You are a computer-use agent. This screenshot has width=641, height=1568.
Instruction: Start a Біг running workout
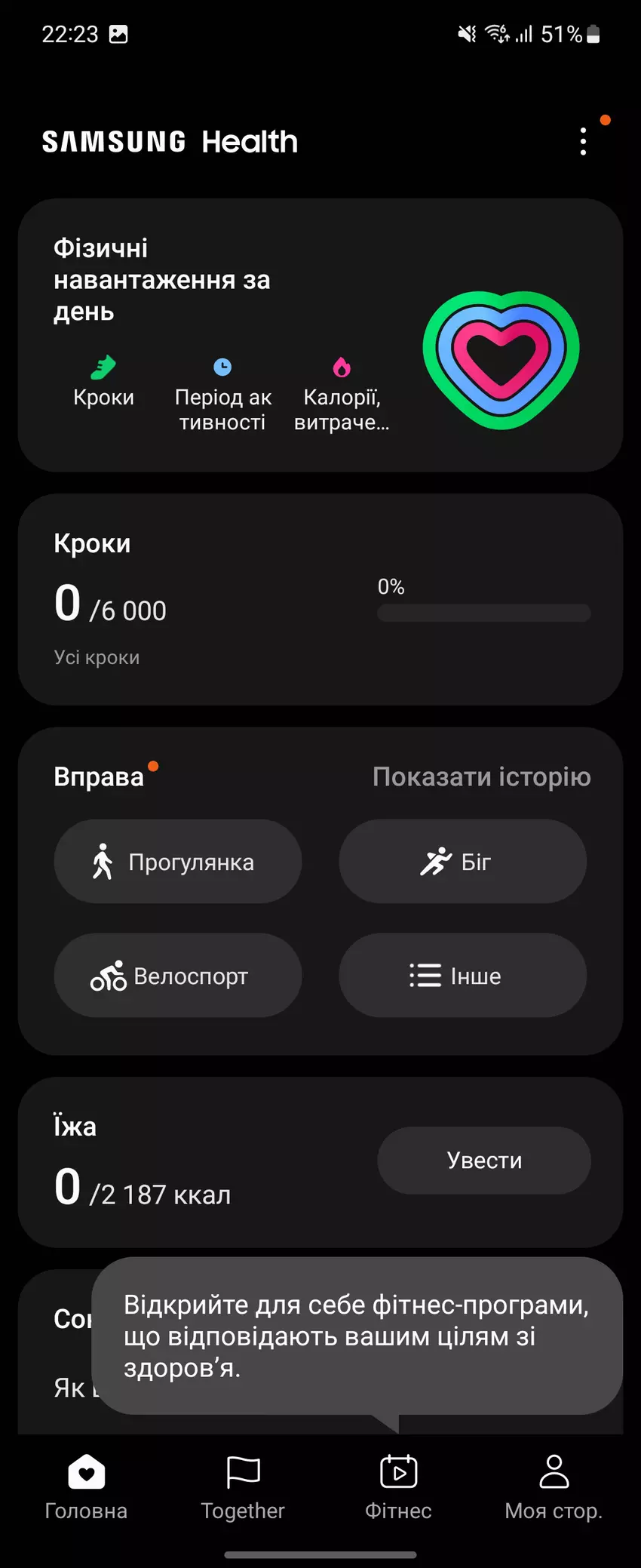click(x=462, y=862)
